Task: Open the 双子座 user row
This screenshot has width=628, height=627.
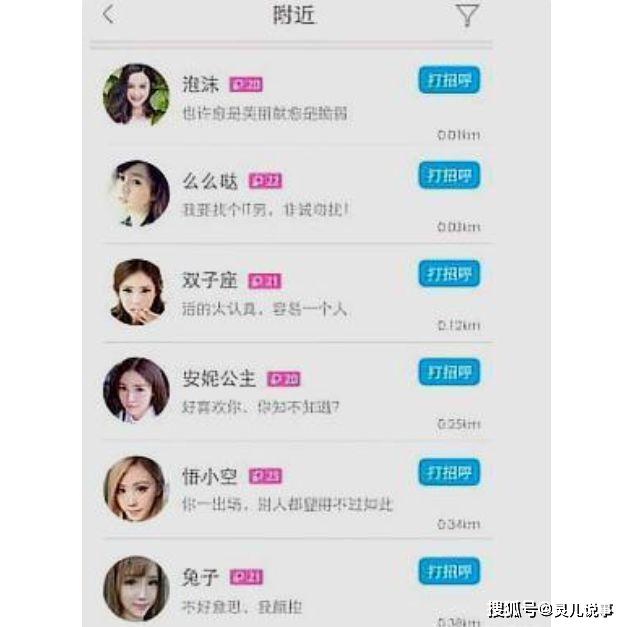Action: click(x=290, y=293)
